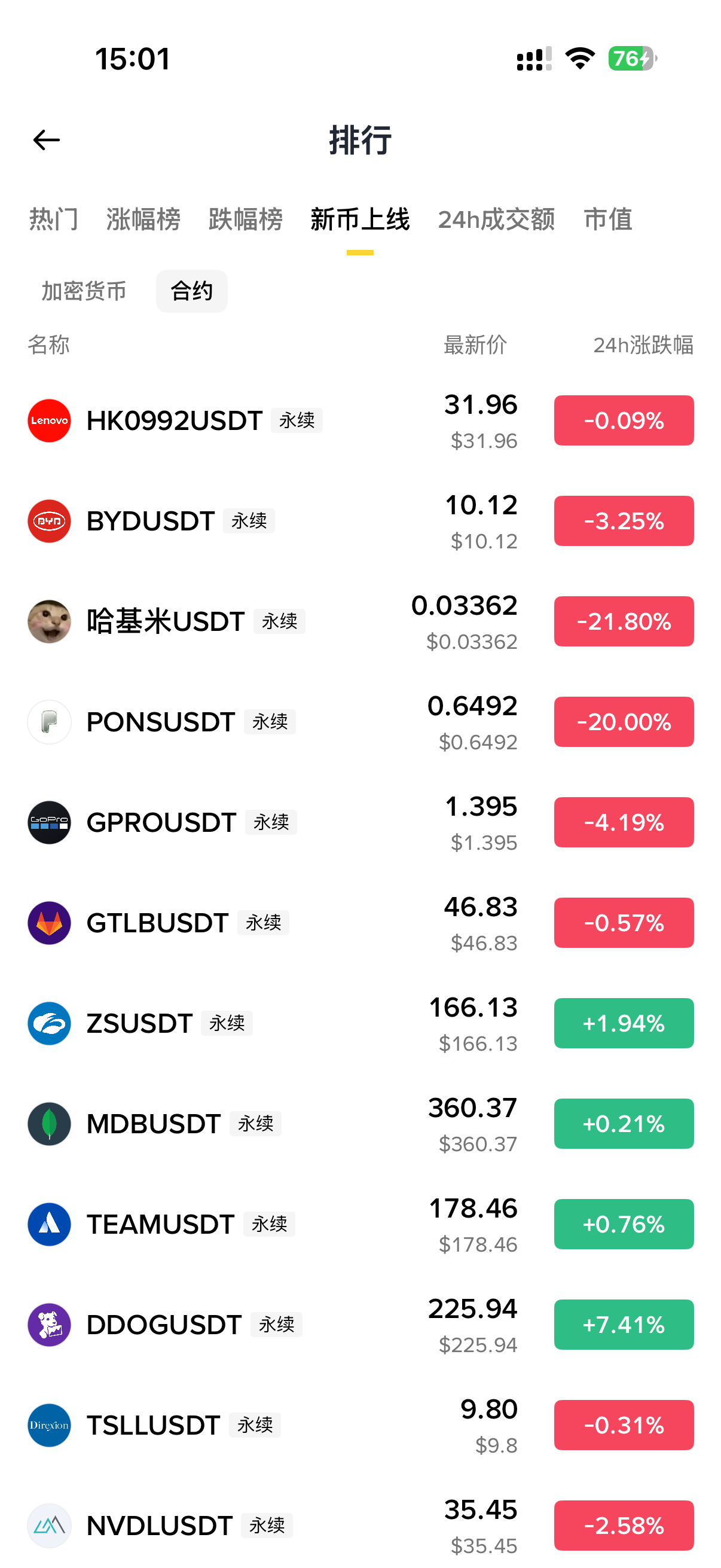Open the 跌幅榜 tab
Viewport: 721px width, 1568px height.
coord(245,219)
